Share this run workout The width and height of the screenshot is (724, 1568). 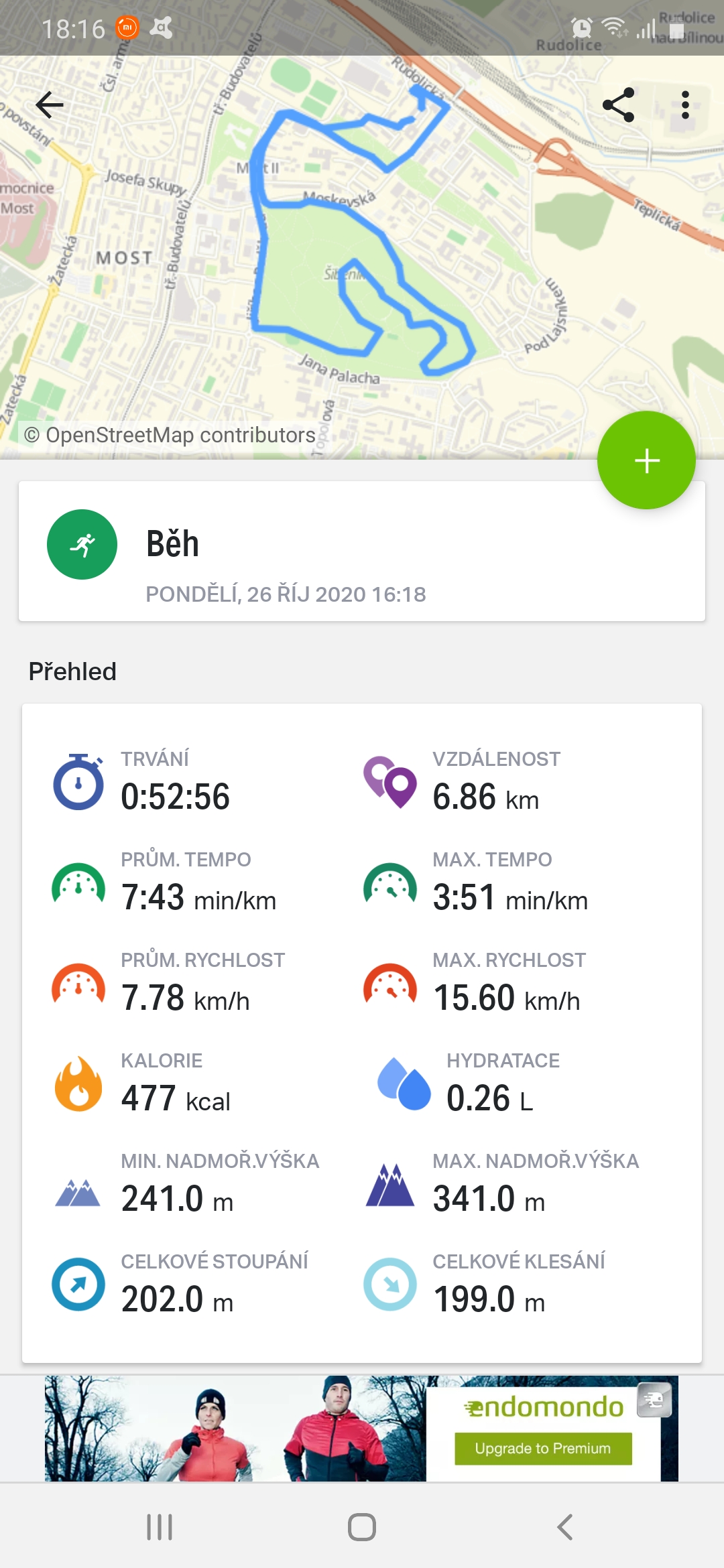(618, 105)
